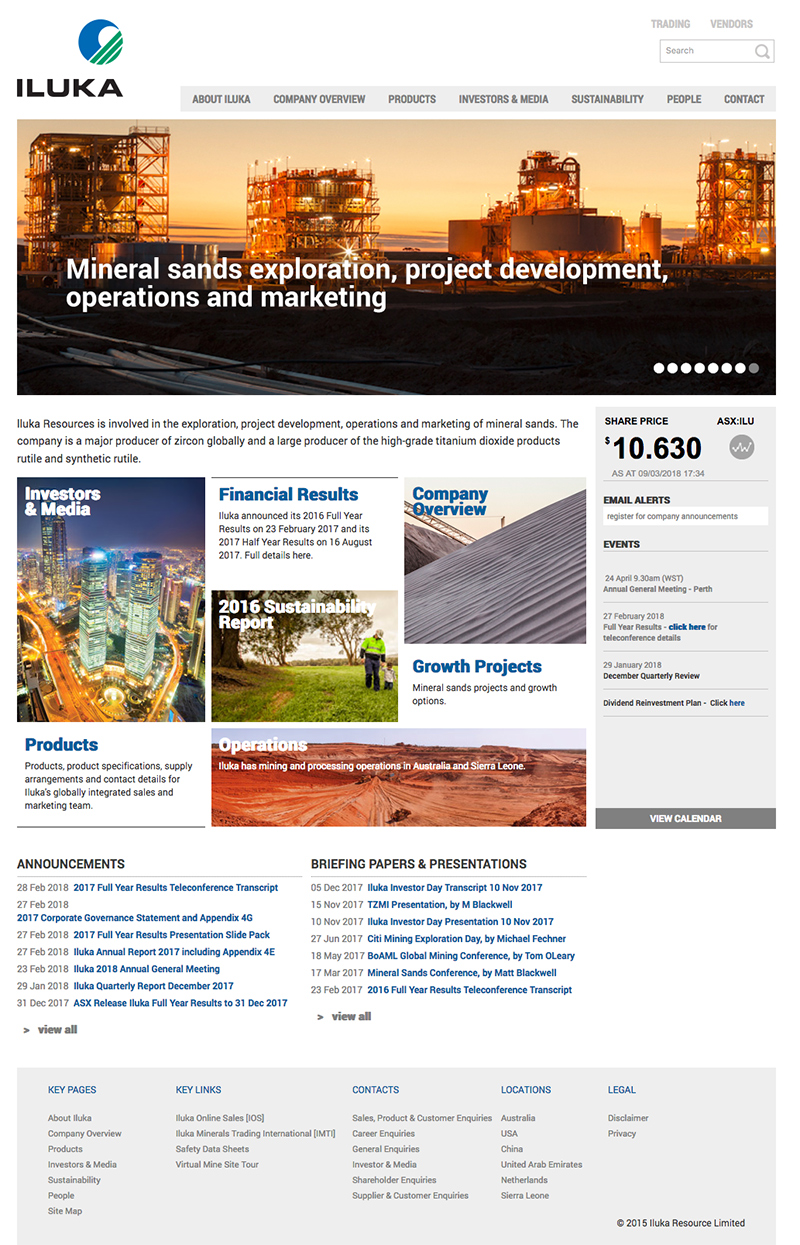Open About Iluka in the navigation bar
The height and width of the screenshot is (1245, 800).
[221, 99]
